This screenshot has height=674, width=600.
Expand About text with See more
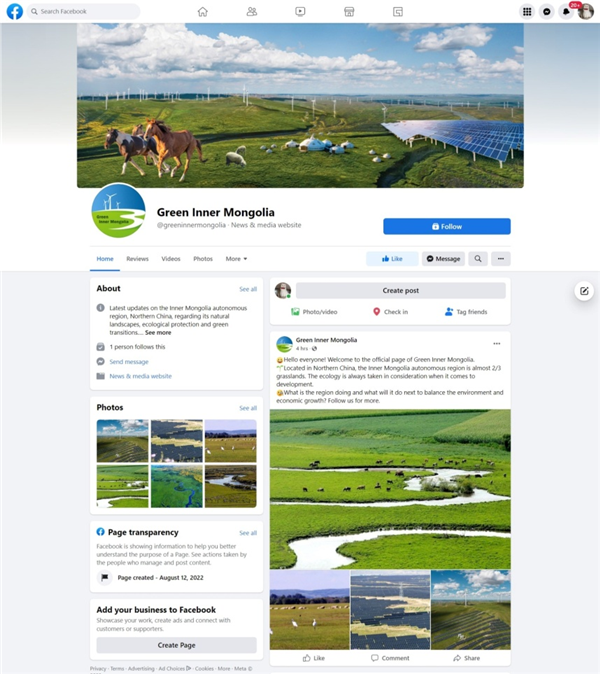pyautogui.click(x=158, y=332)
